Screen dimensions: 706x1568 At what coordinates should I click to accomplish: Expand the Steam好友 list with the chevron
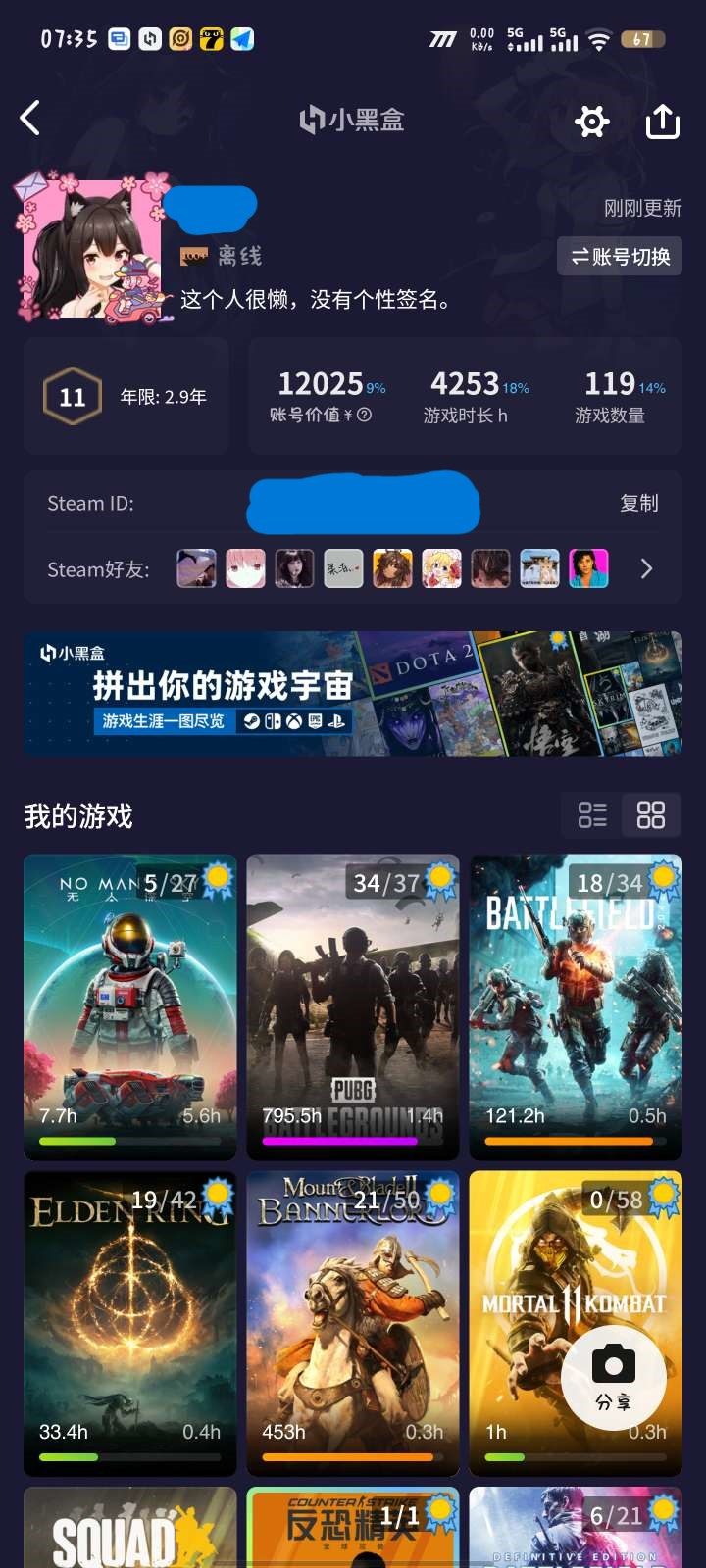point(646,568)
